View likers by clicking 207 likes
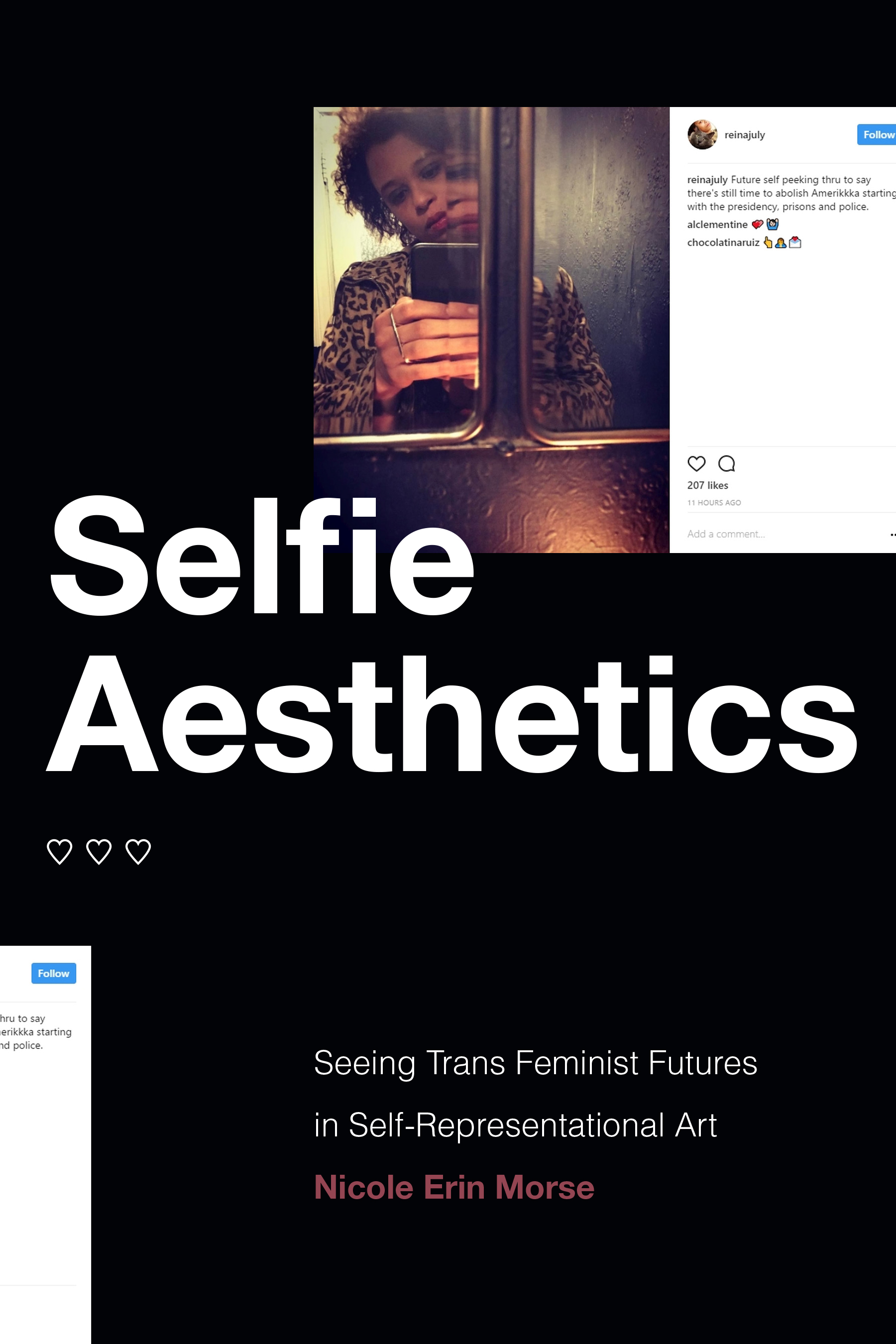Image resolution: width=896 pixels, height=1344 pixels. [707, 485]
